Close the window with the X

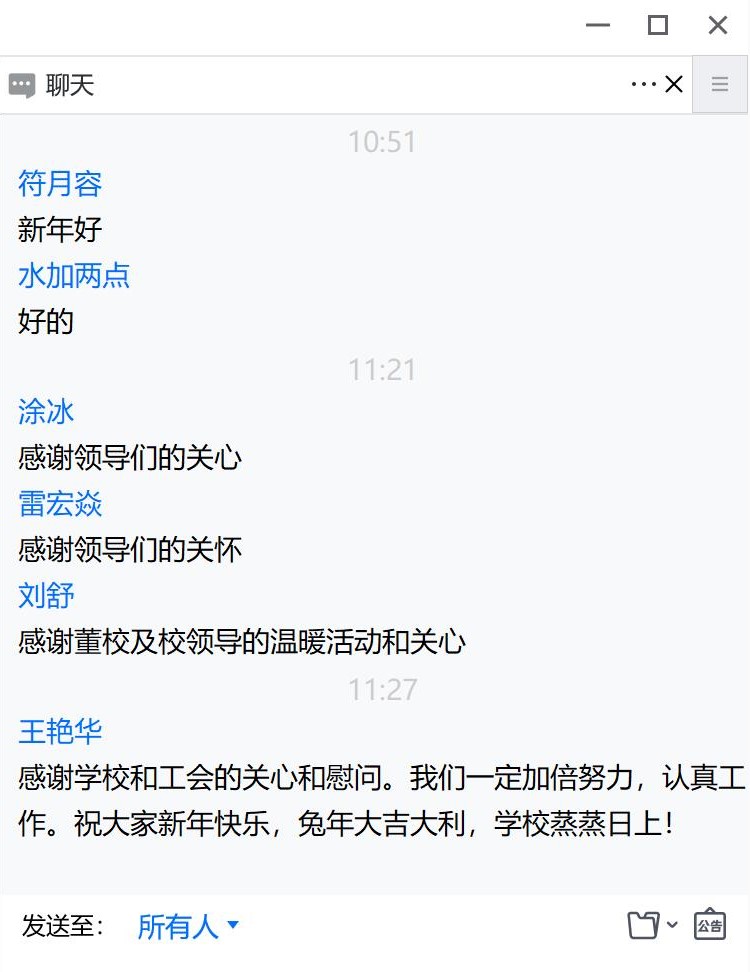pyautogui.click(x=718, y=26)
